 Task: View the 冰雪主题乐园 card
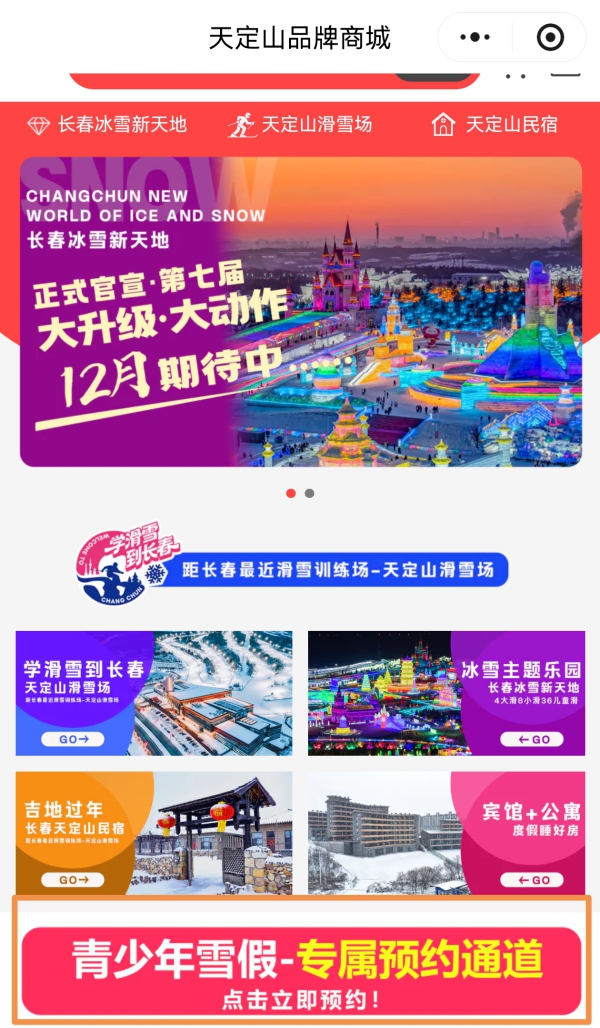click(x=446, y=693)
